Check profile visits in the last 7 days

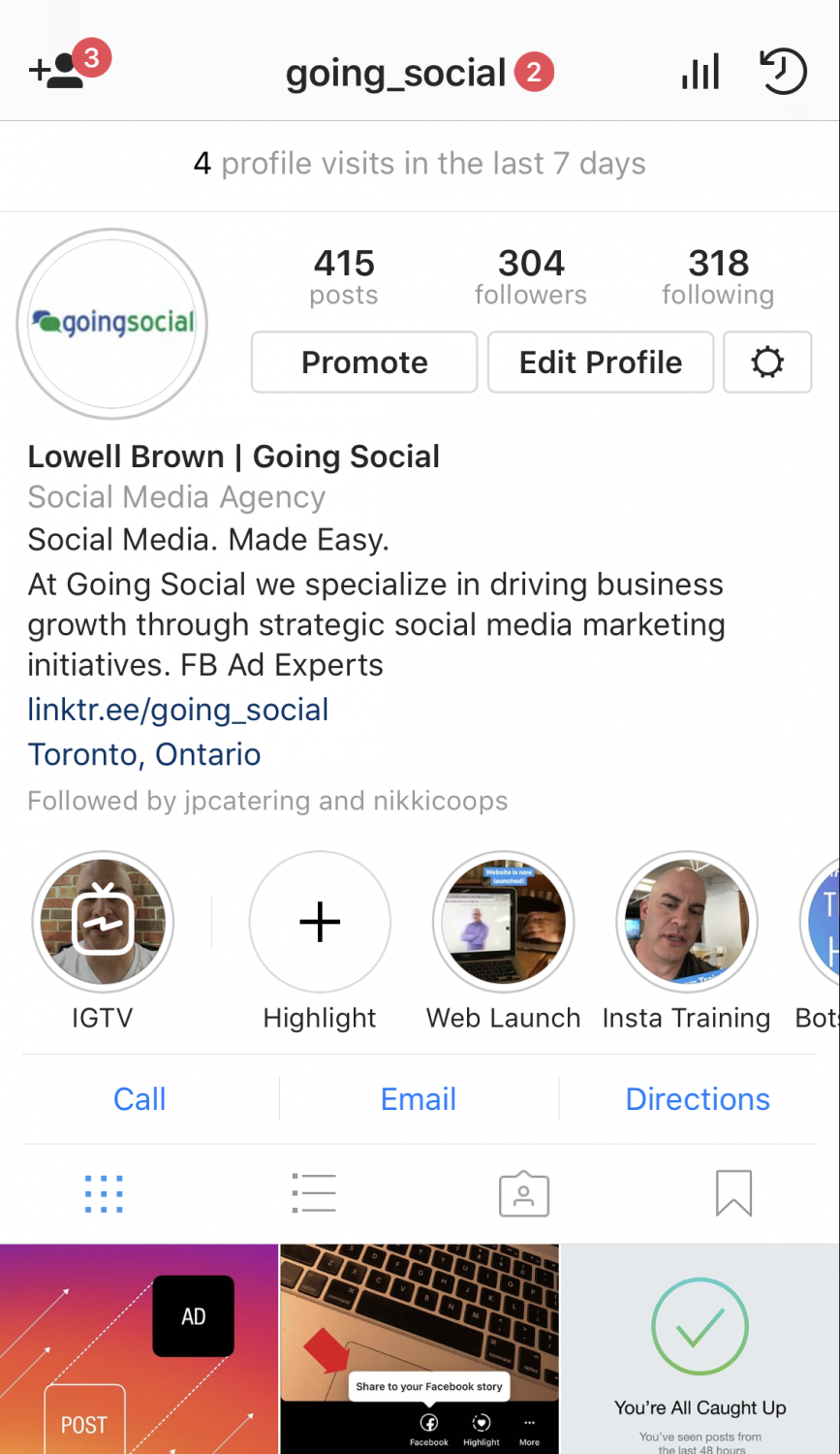pos(420,163)
